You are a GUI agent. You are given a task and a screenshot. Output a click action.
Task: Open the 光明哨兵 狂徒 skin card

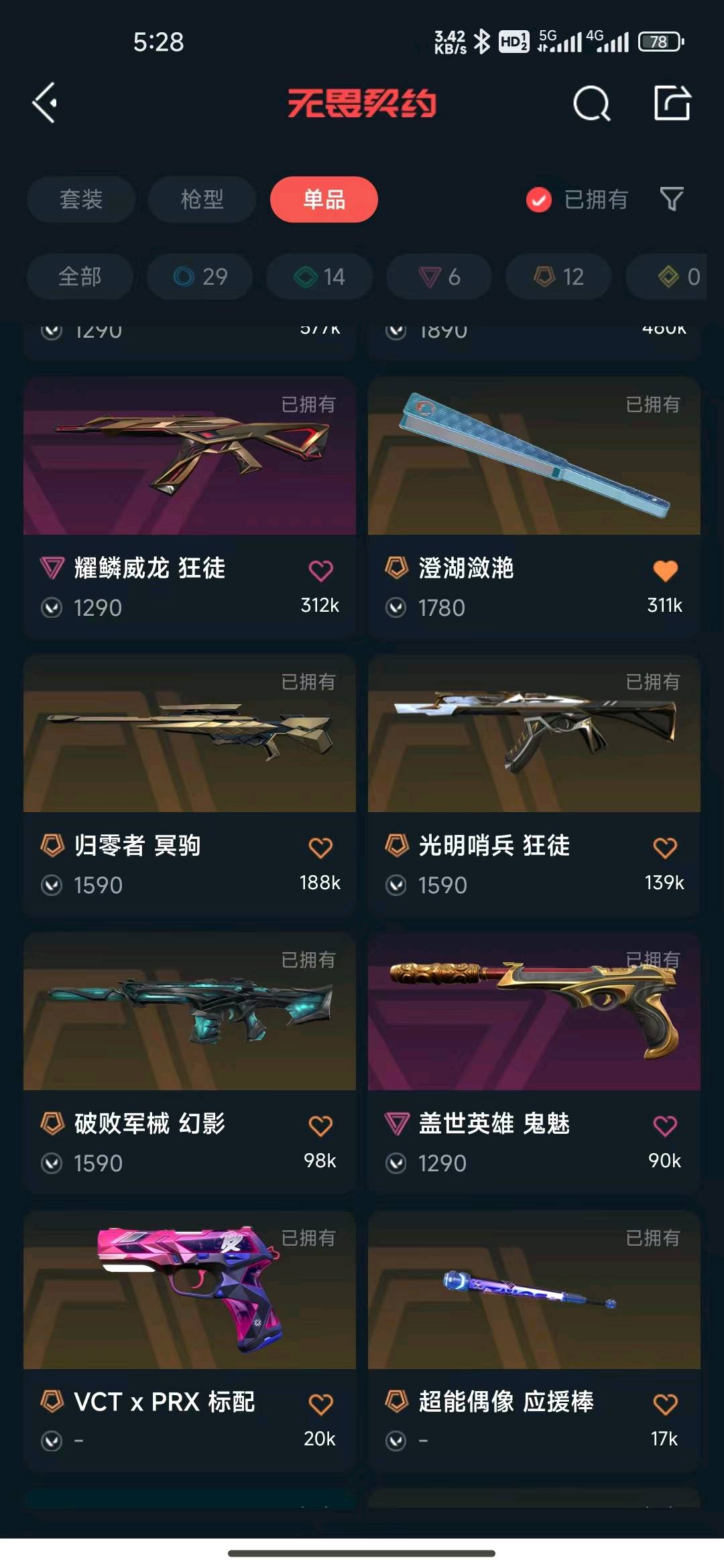534,785
